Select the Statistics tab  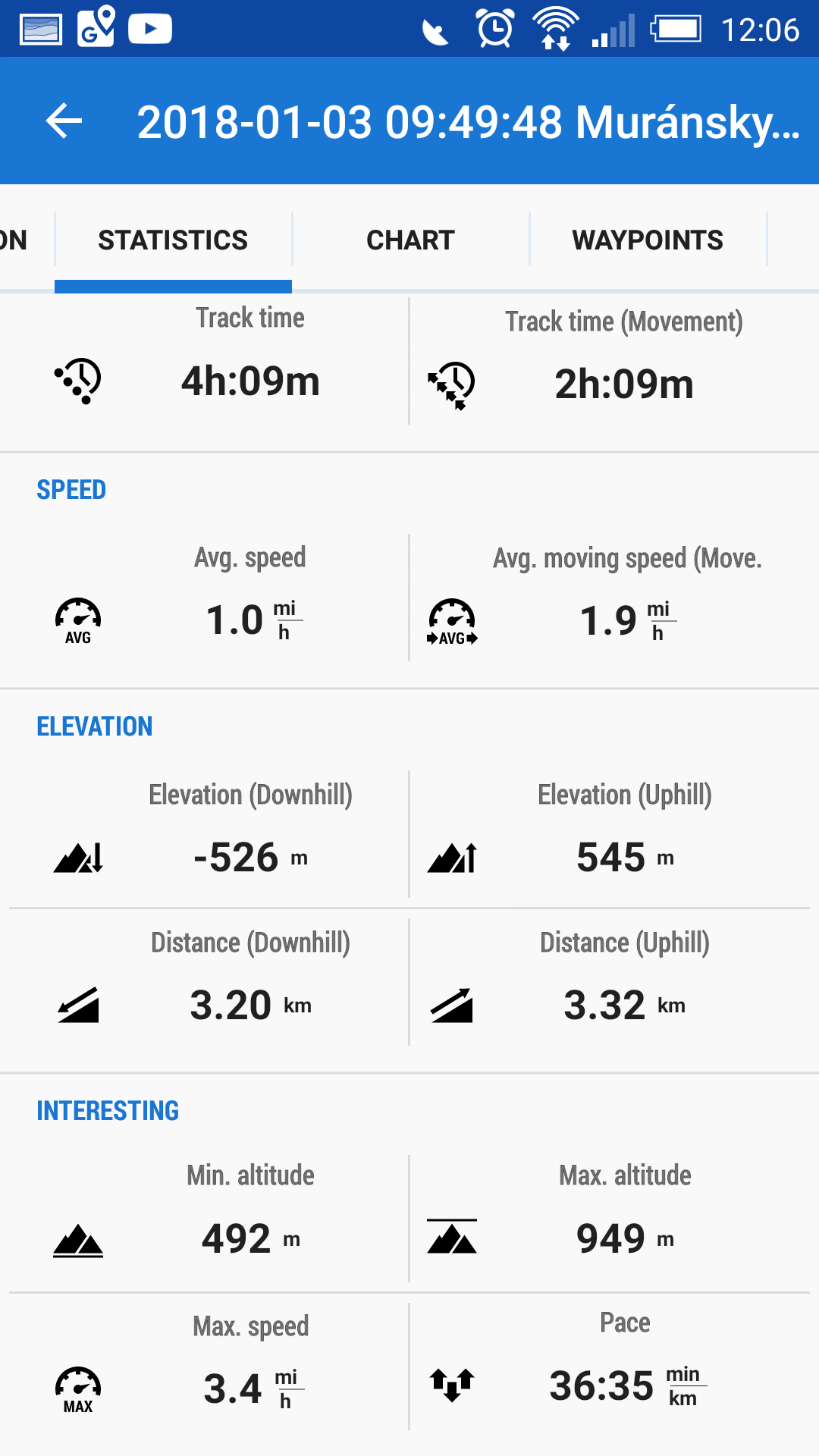(x=173, y=240)
